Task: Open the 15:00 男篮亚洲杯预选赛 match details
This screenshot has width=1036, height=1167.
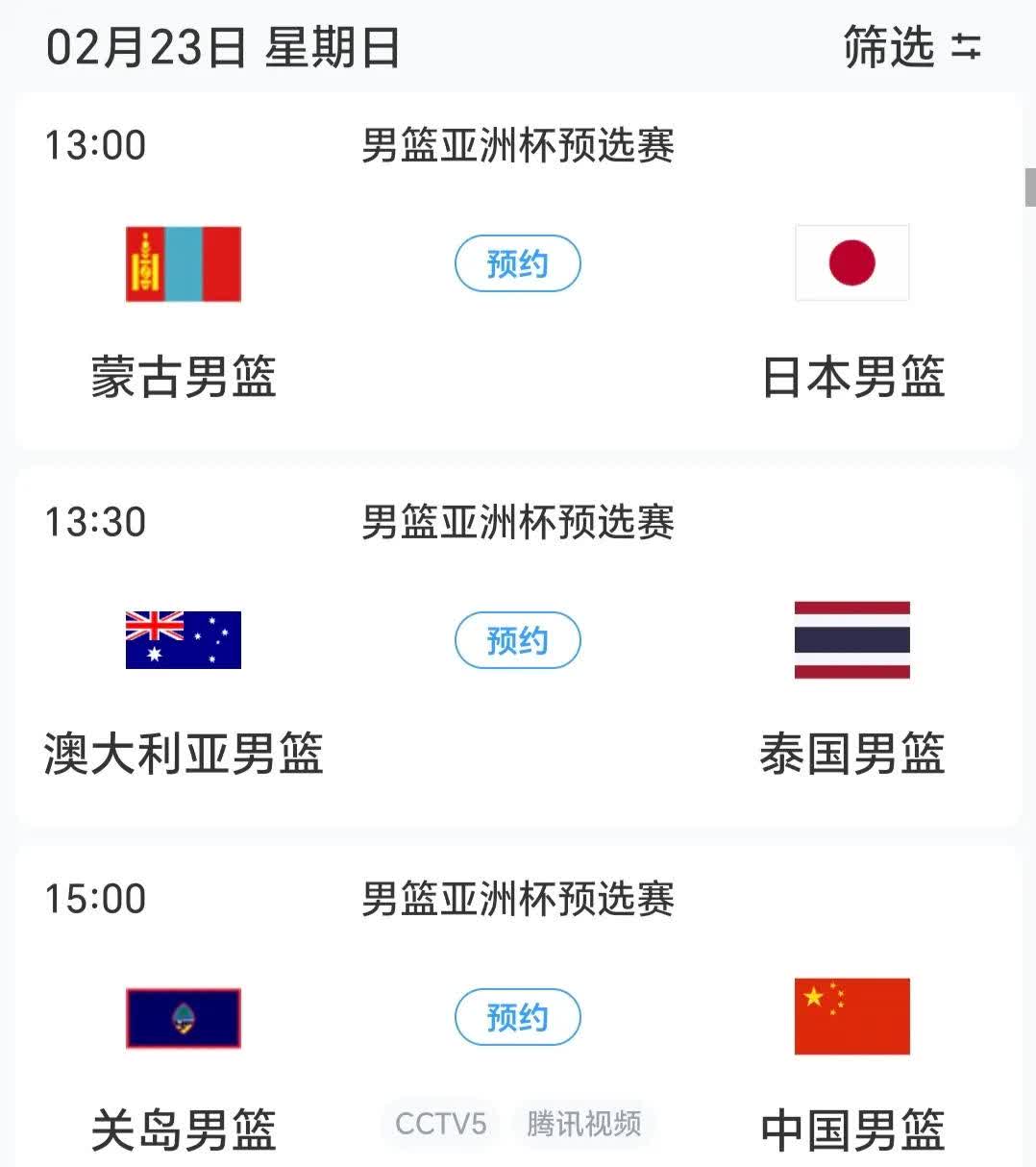Action: click(517, 899)
